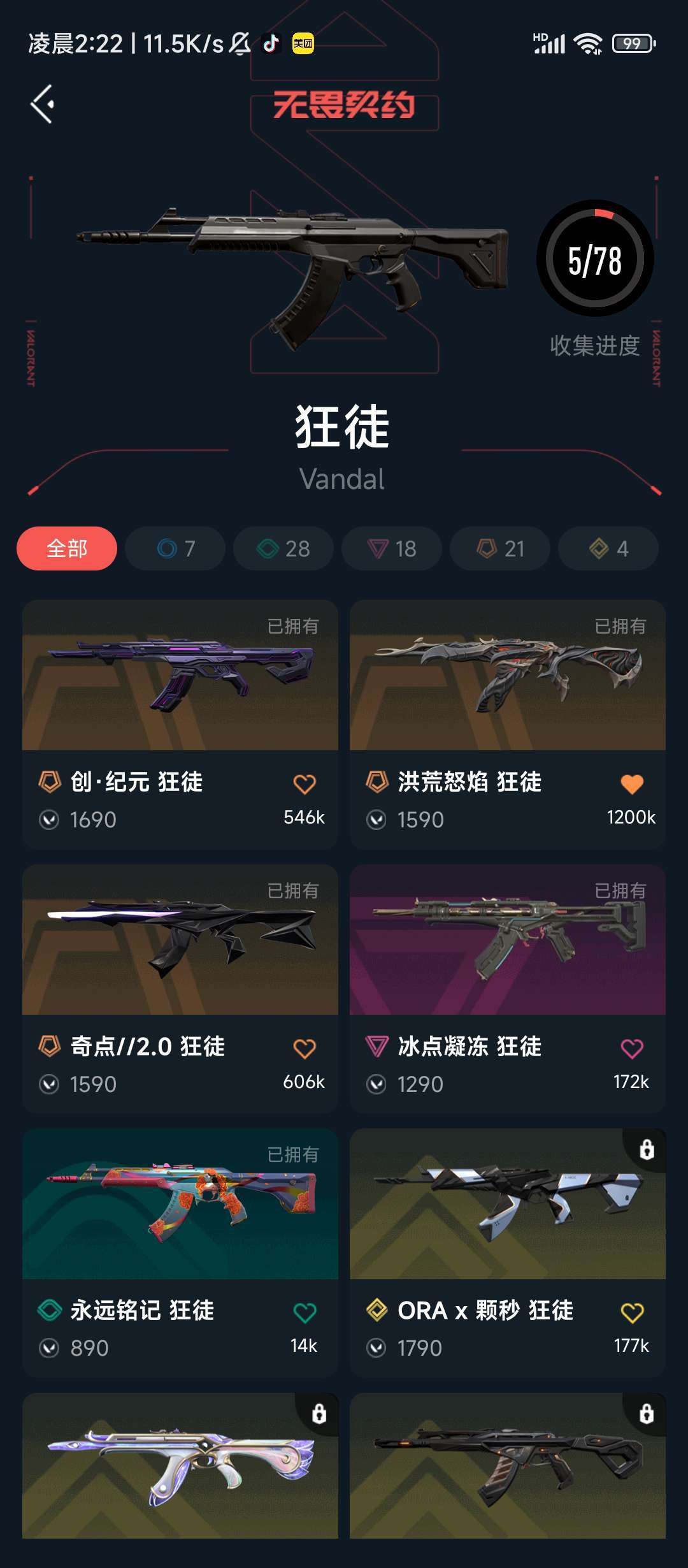Like the 冰点凝冻 狂徒 skin

tap(632, 1049)
